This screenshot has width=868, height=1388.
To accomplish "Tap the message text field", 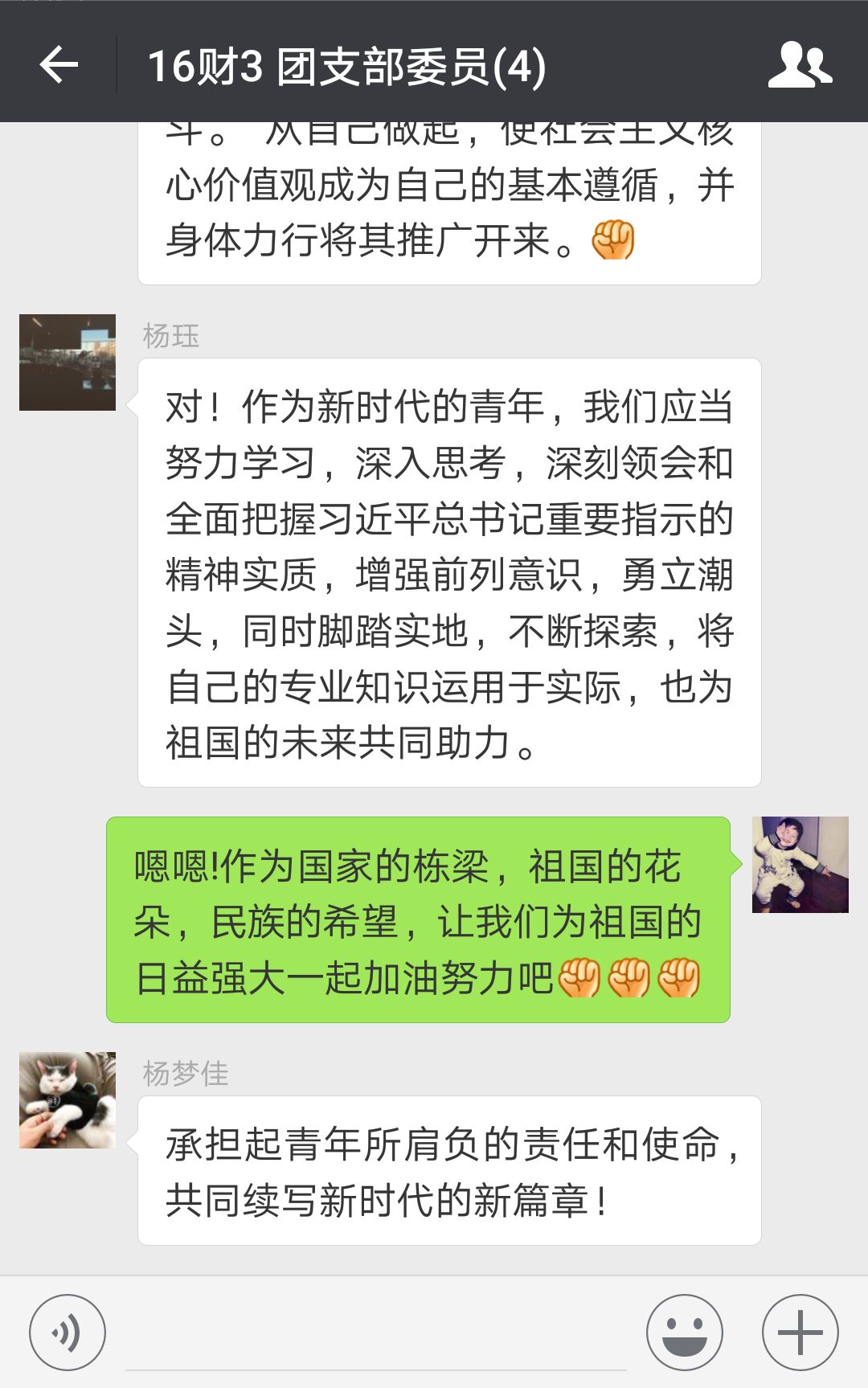I will [x=375, y=1334].
